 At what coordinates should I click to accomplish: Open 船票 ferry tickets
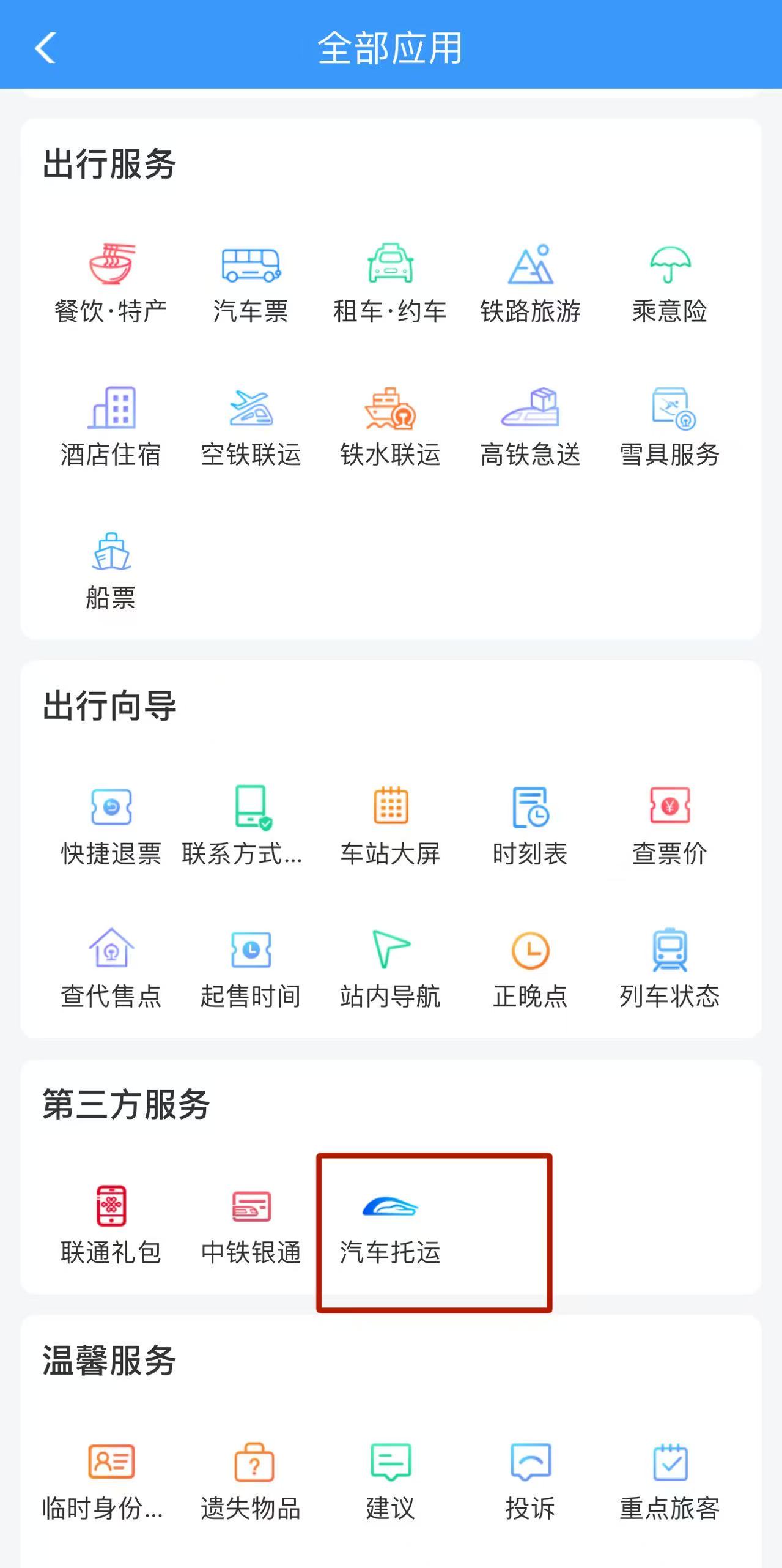[111, 570]
